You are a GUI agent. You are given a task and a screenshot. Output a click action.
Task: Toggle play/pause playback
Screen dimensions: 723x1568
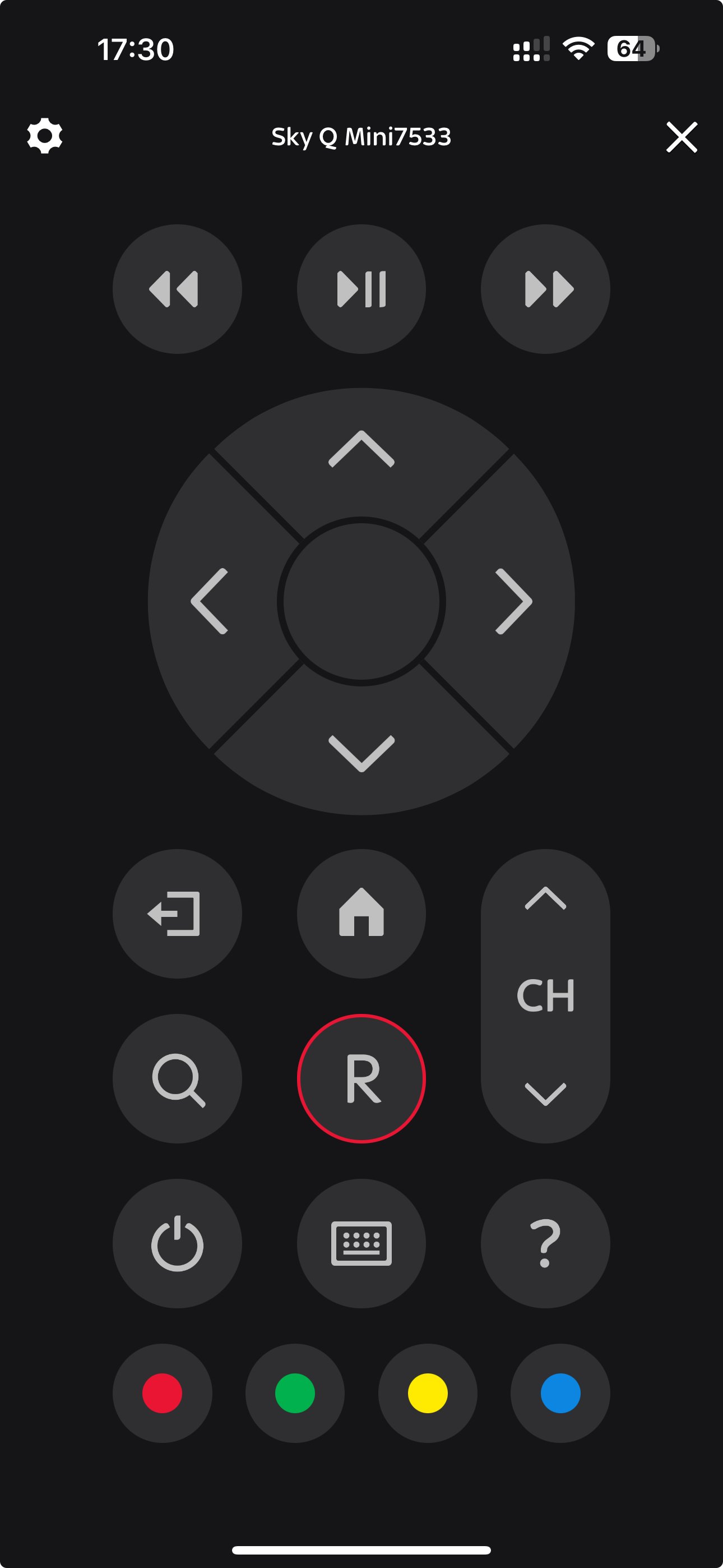[361, 288]
